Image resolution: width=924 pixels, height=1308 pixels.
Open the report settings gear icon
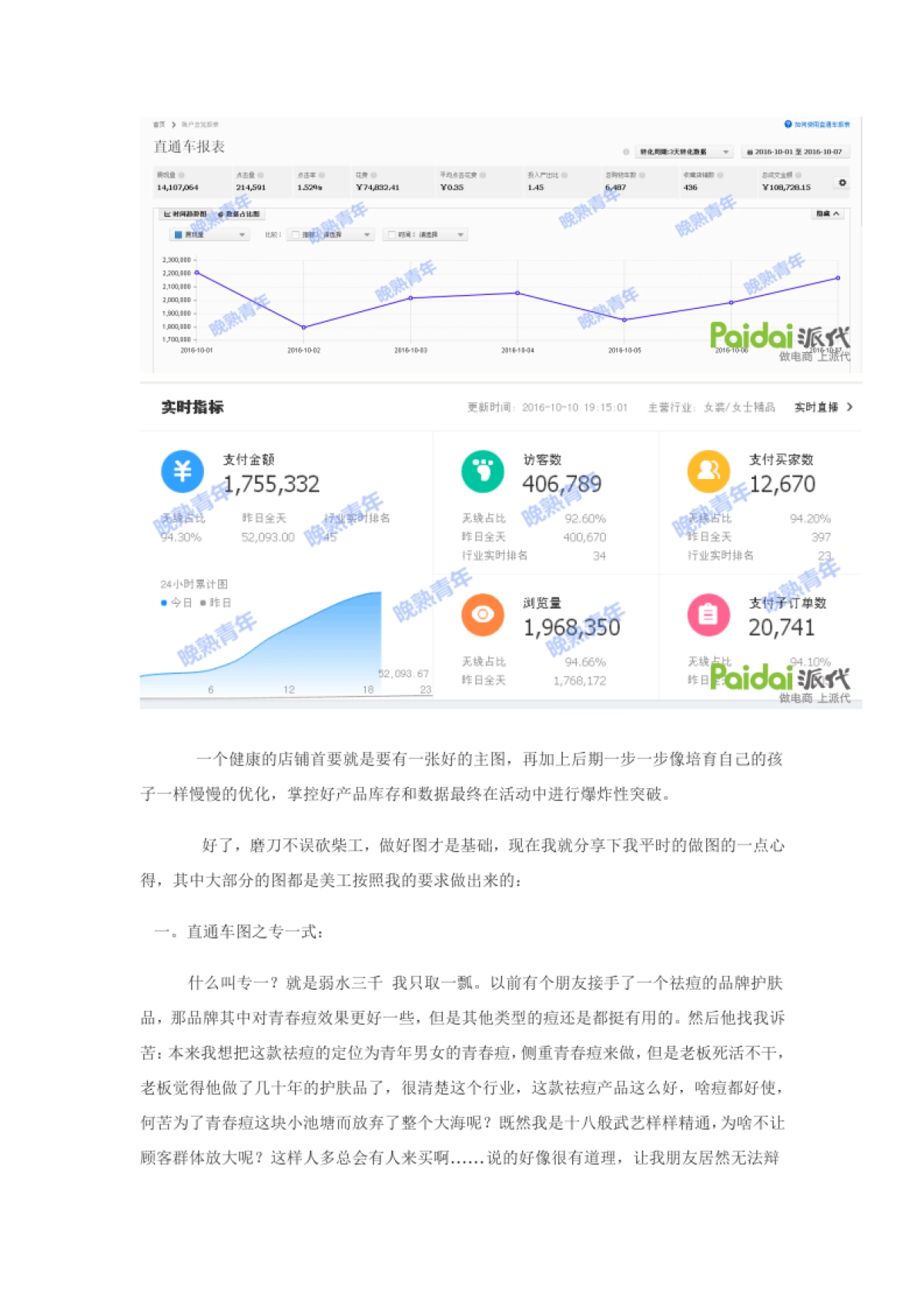tap(842, 183)
